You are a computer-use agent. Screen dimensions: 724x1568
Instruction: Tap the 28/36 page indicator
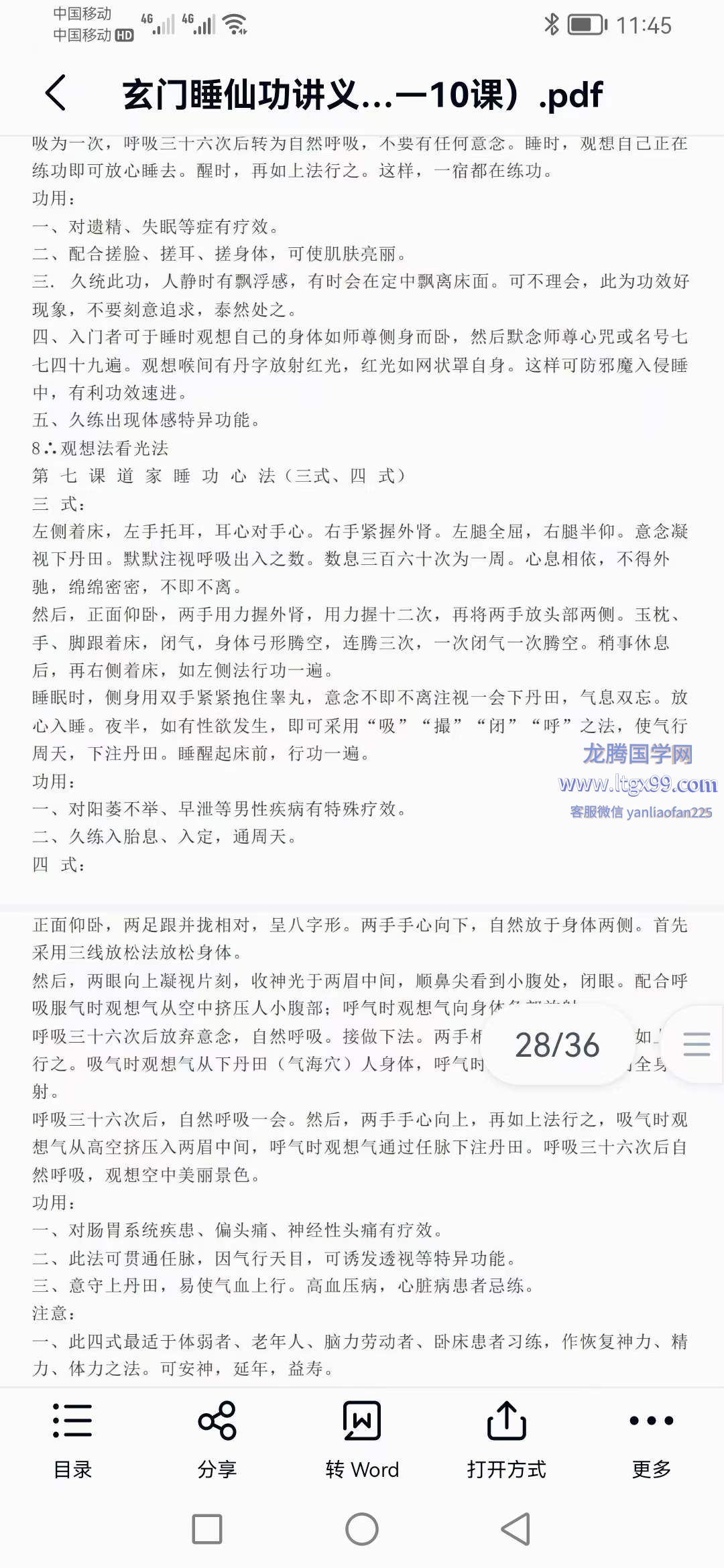tap(557, 1045)
